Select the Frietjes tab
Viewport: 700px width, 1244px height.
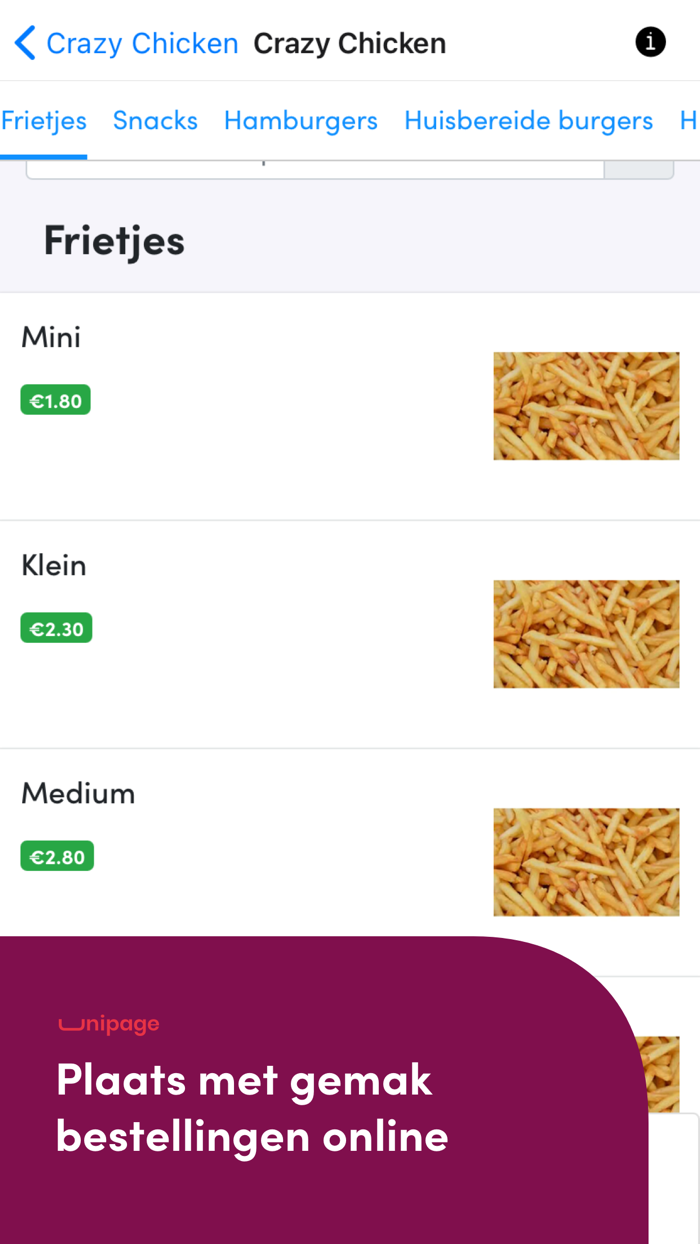44,121
